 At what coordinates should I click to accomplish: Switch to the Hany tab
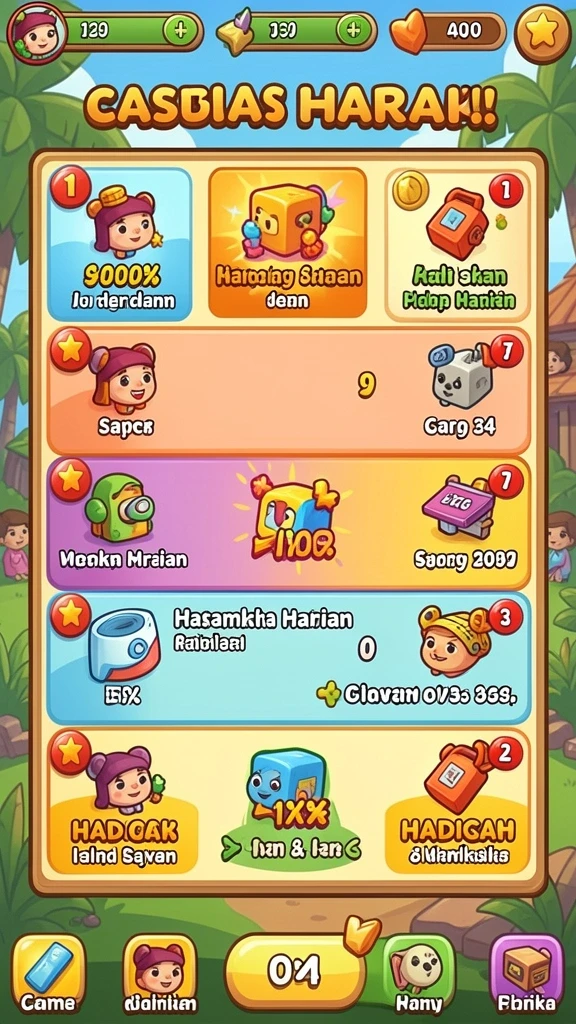pyautogui.click(x=418, y=973)
